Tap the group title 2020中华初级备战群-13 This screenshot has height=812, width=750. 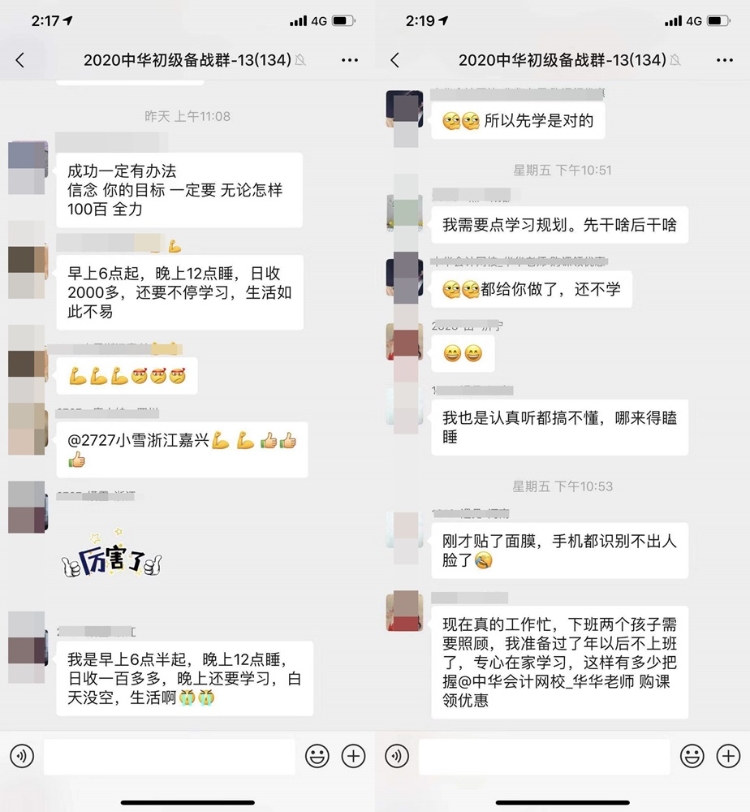(182, 60)
